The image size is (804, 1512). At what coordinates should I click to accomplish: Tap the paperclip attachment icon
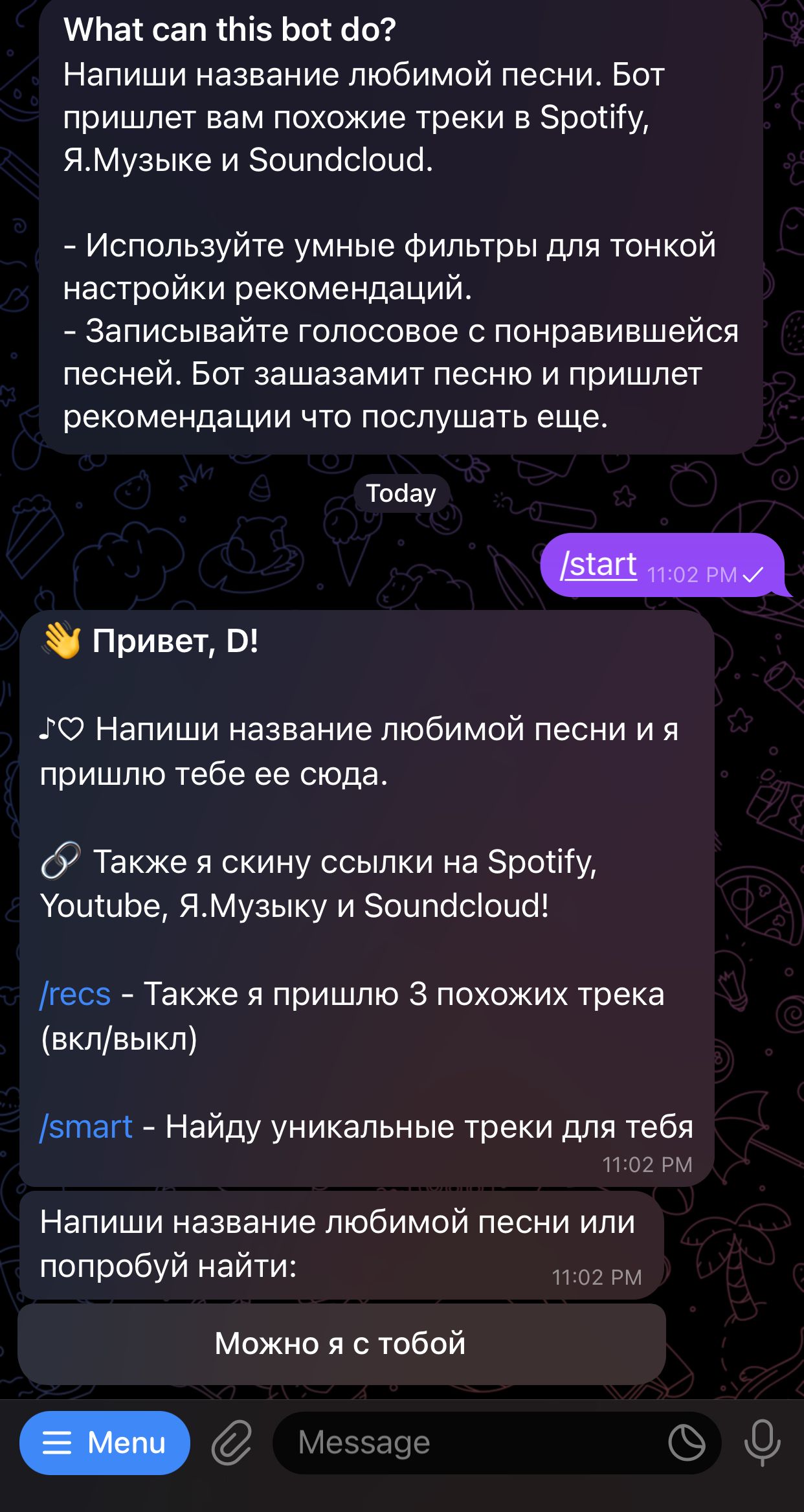click(x=232, y=1443)
